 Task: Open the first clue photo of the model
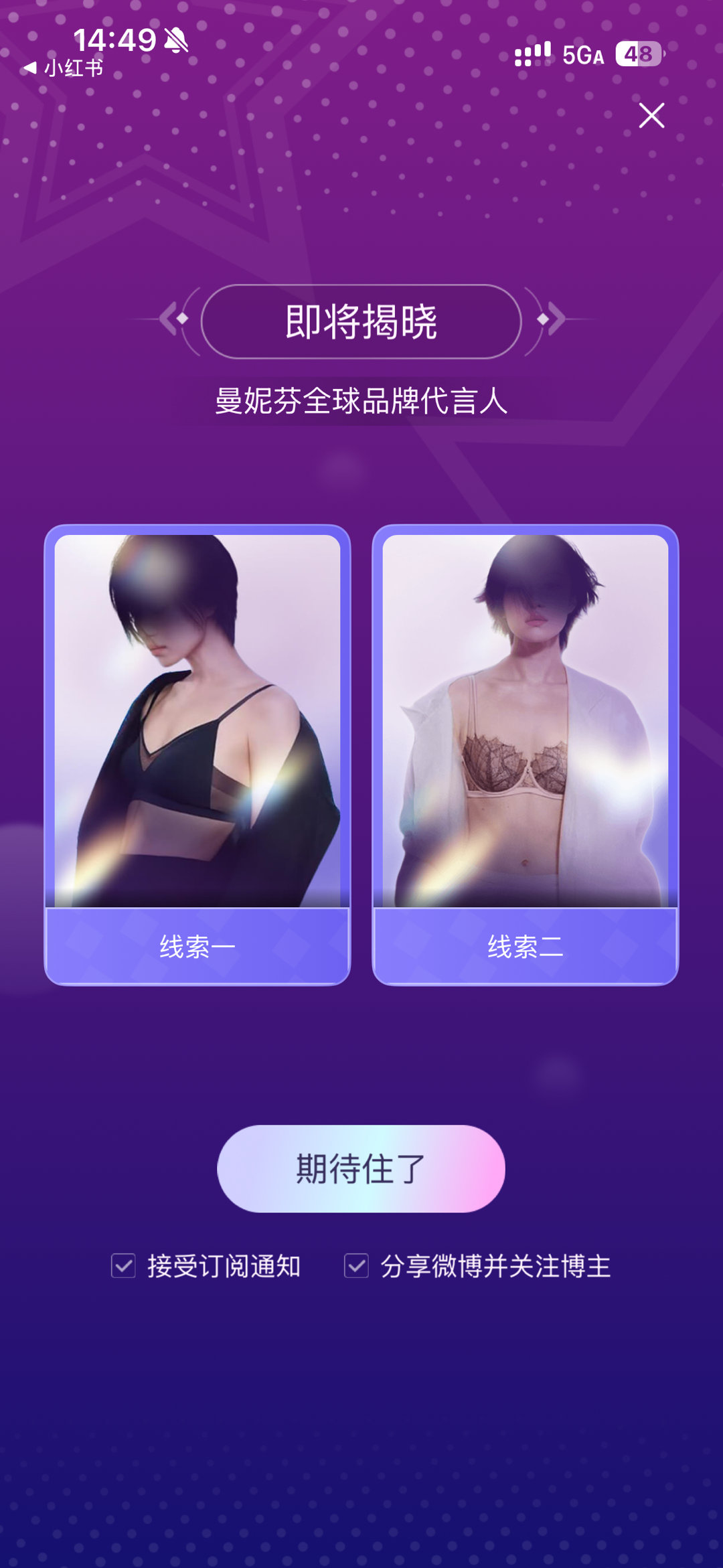199,716
